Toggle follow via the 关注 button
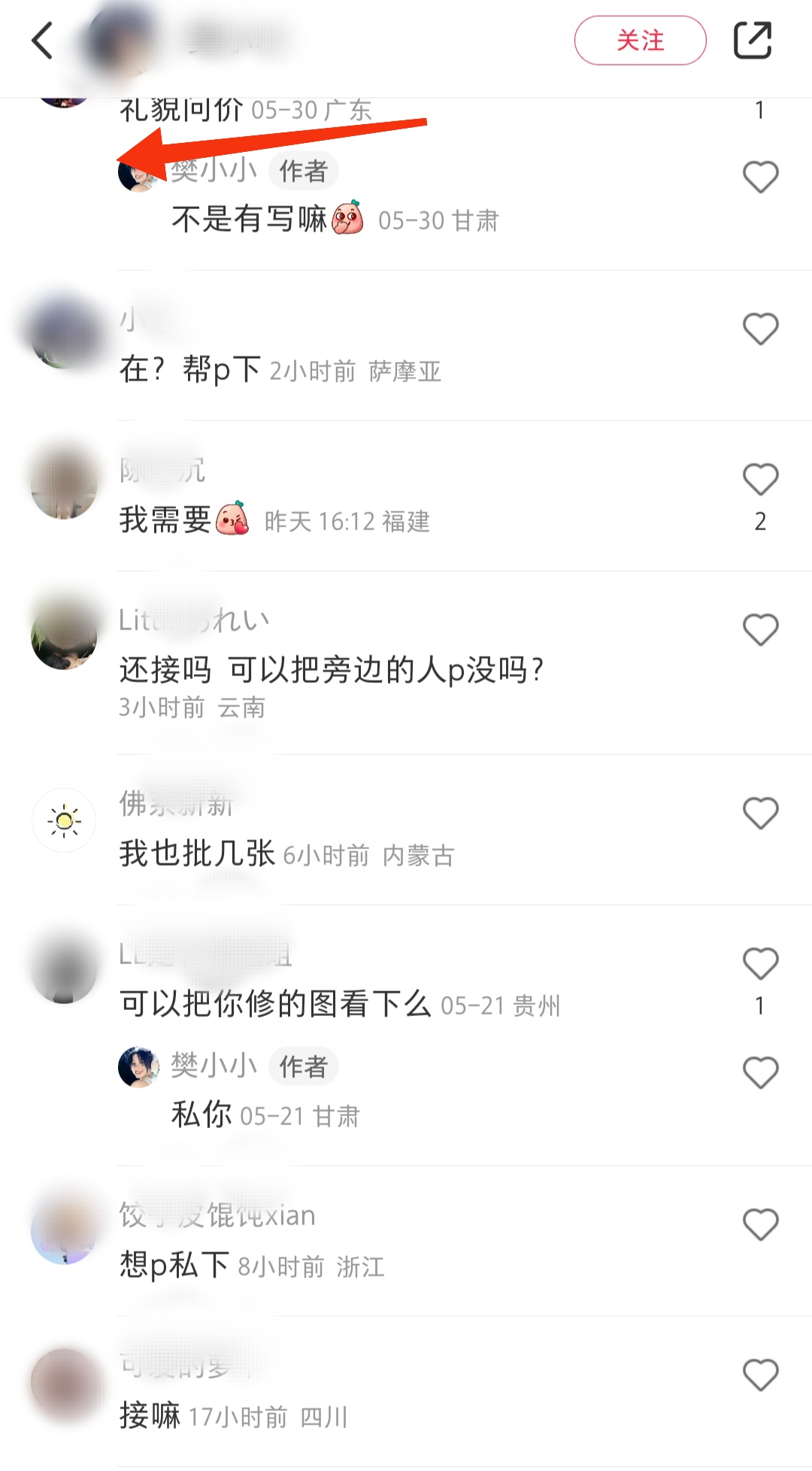This screenshot has height=1471, width=812. coord(640,41)
